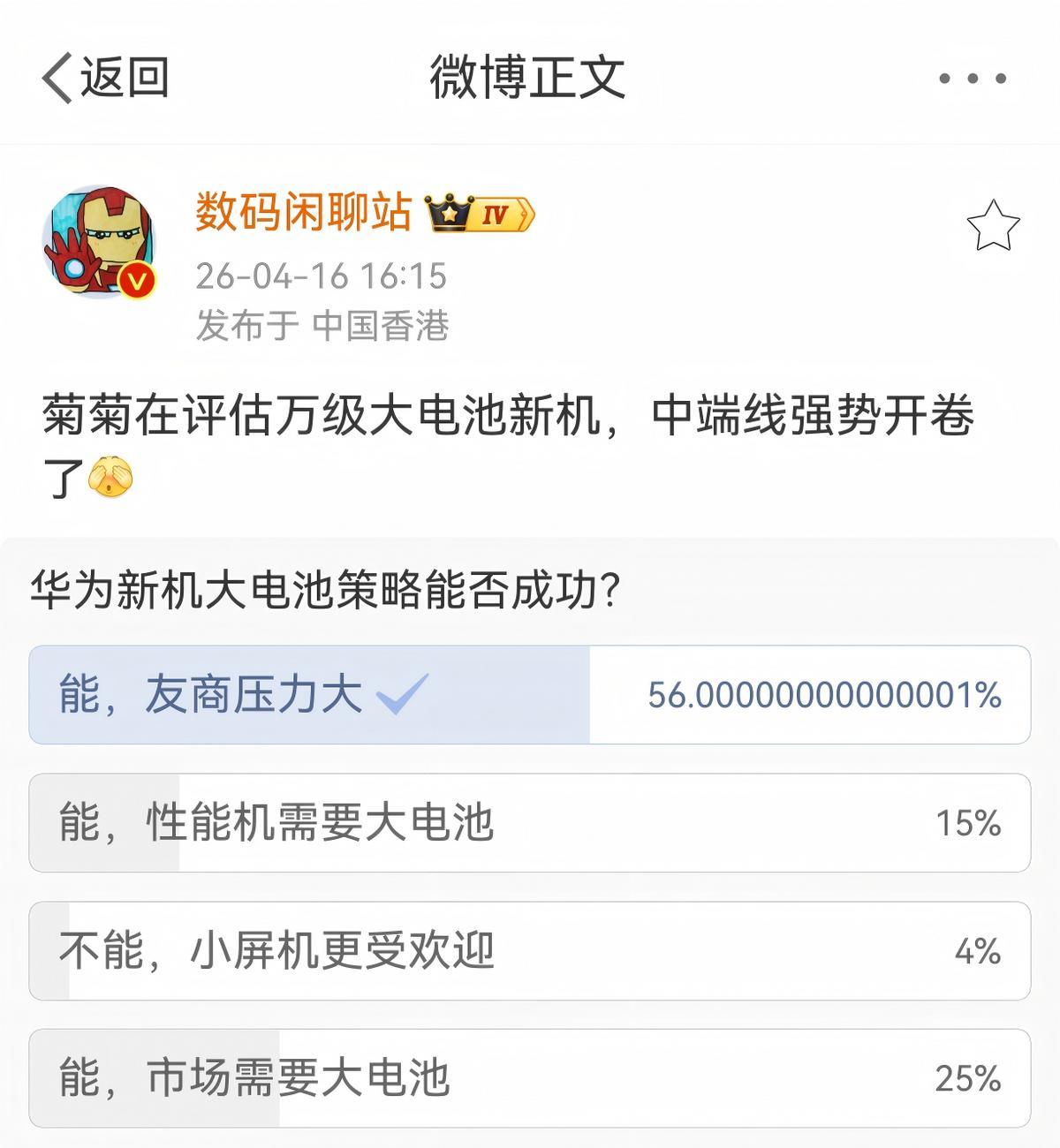Select poll option 能，友商压力大
This screenshot has width=1060, height=1148.
(529, 695)
